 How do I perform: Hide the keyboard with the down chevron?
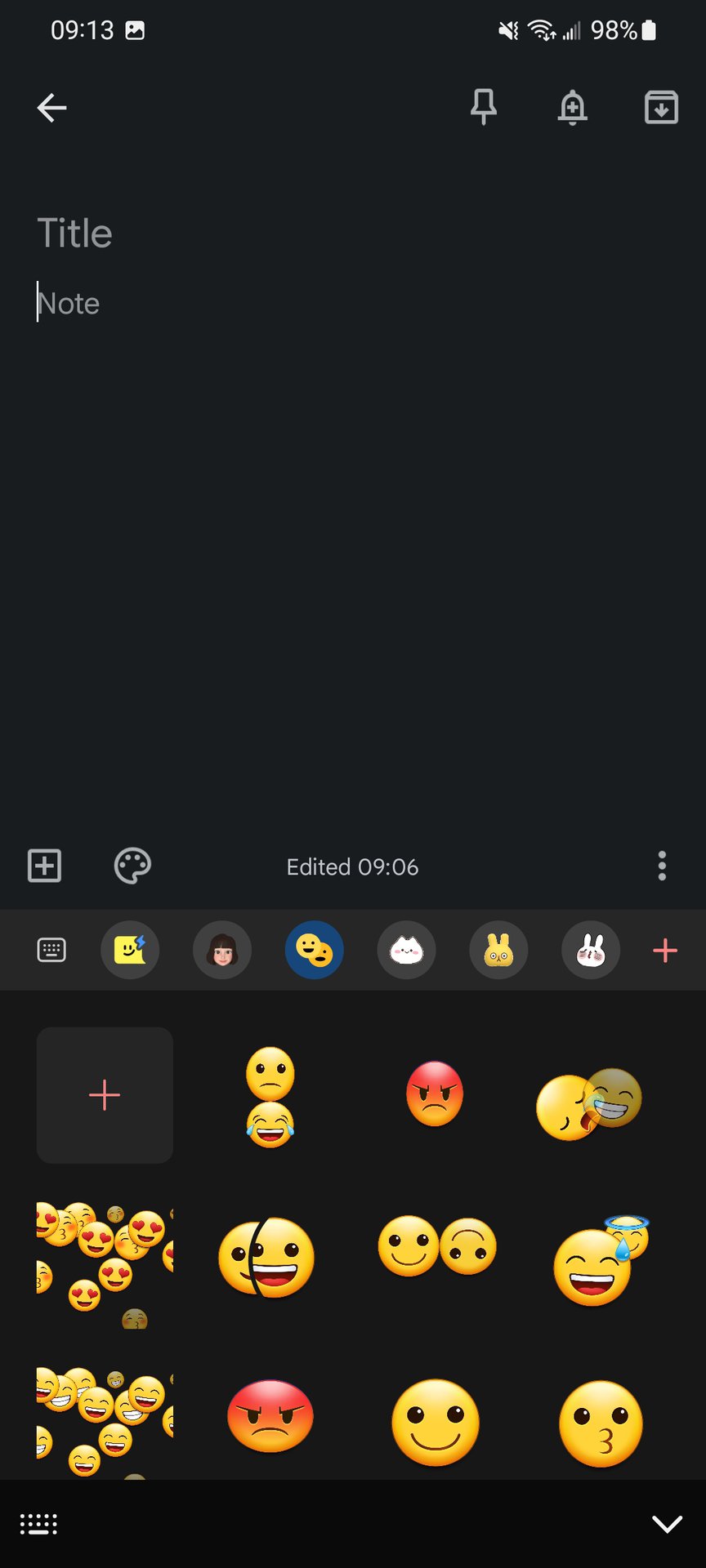(x=667, y=1524)
